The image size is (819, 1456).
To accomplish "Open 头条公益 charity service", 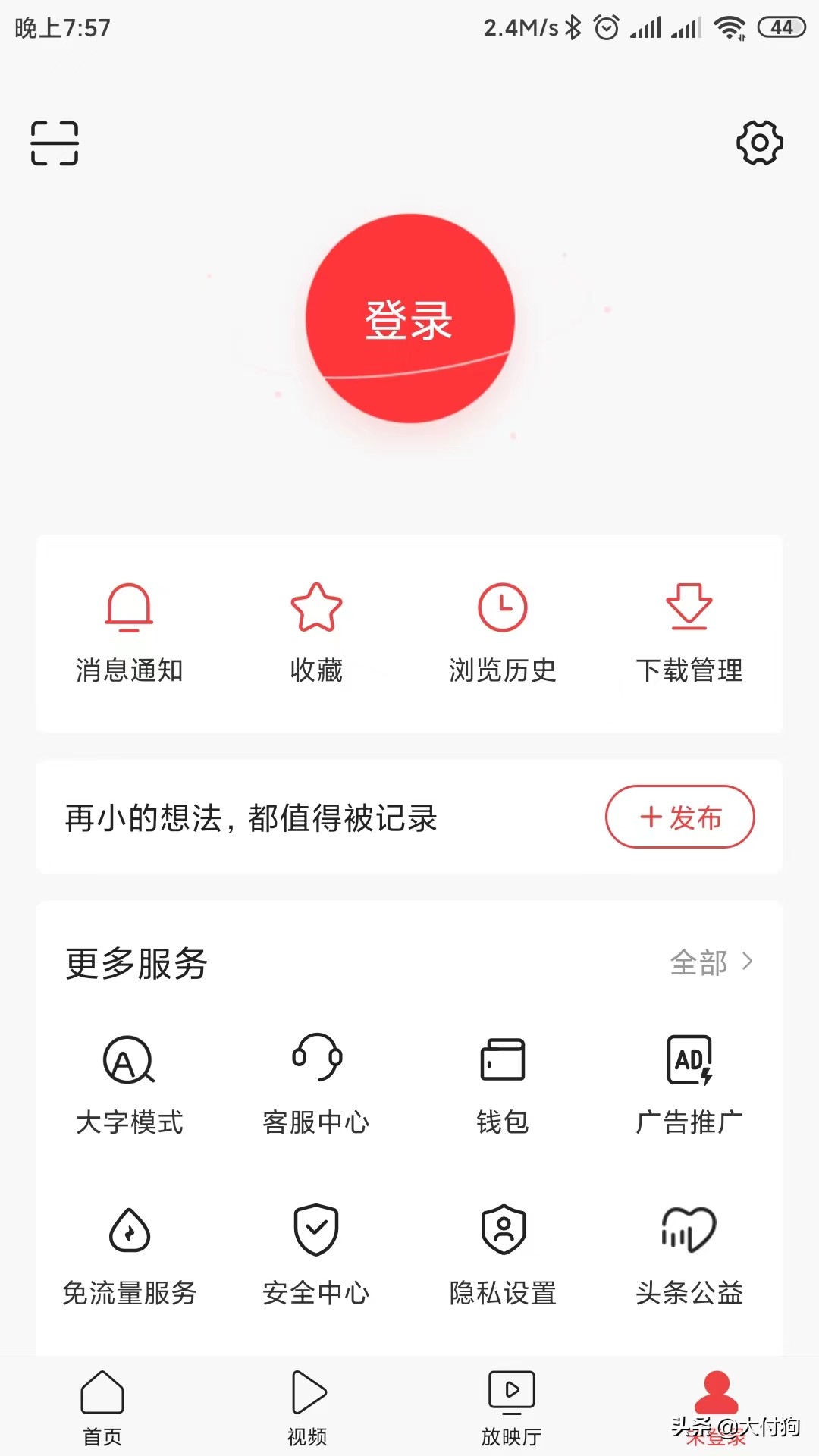I will point(689,1251).
